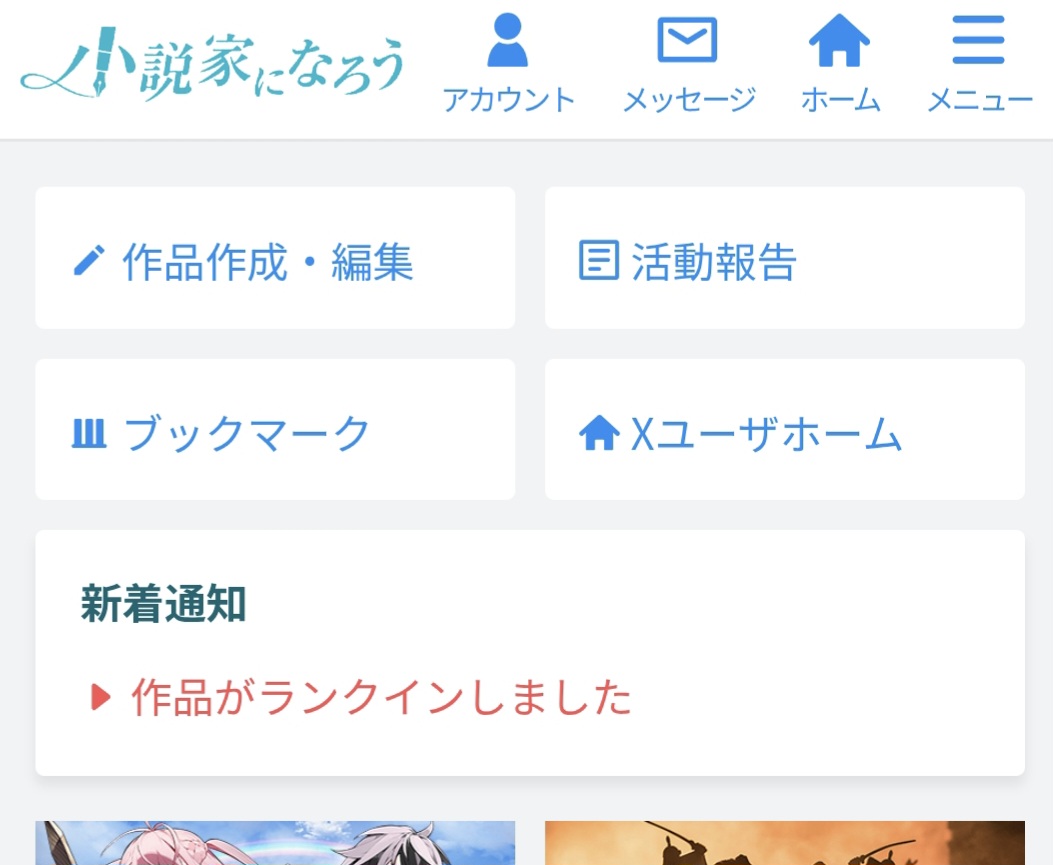
Task: Open ブックマーク list
Action: (275, 430)
